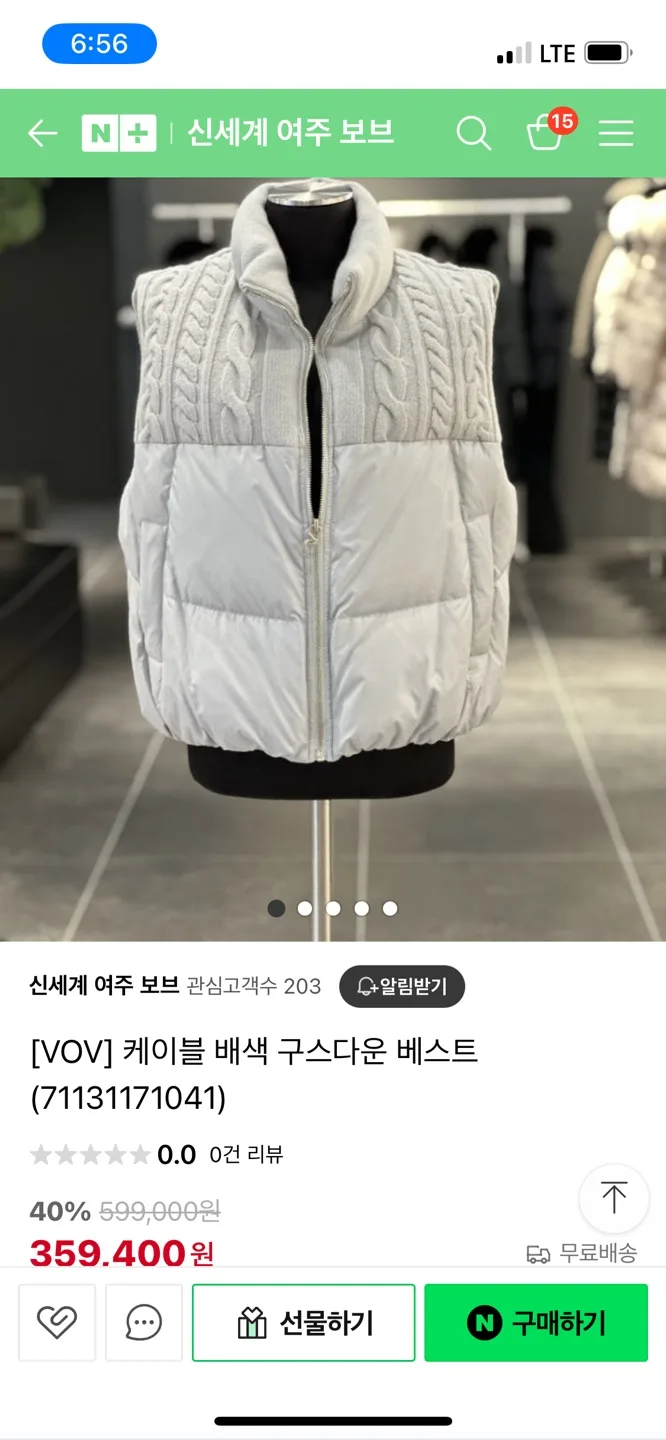This screenshot has height=1440, width=666.
Task: Open the shopping cart with 15 items
Action: click(547, 132)
